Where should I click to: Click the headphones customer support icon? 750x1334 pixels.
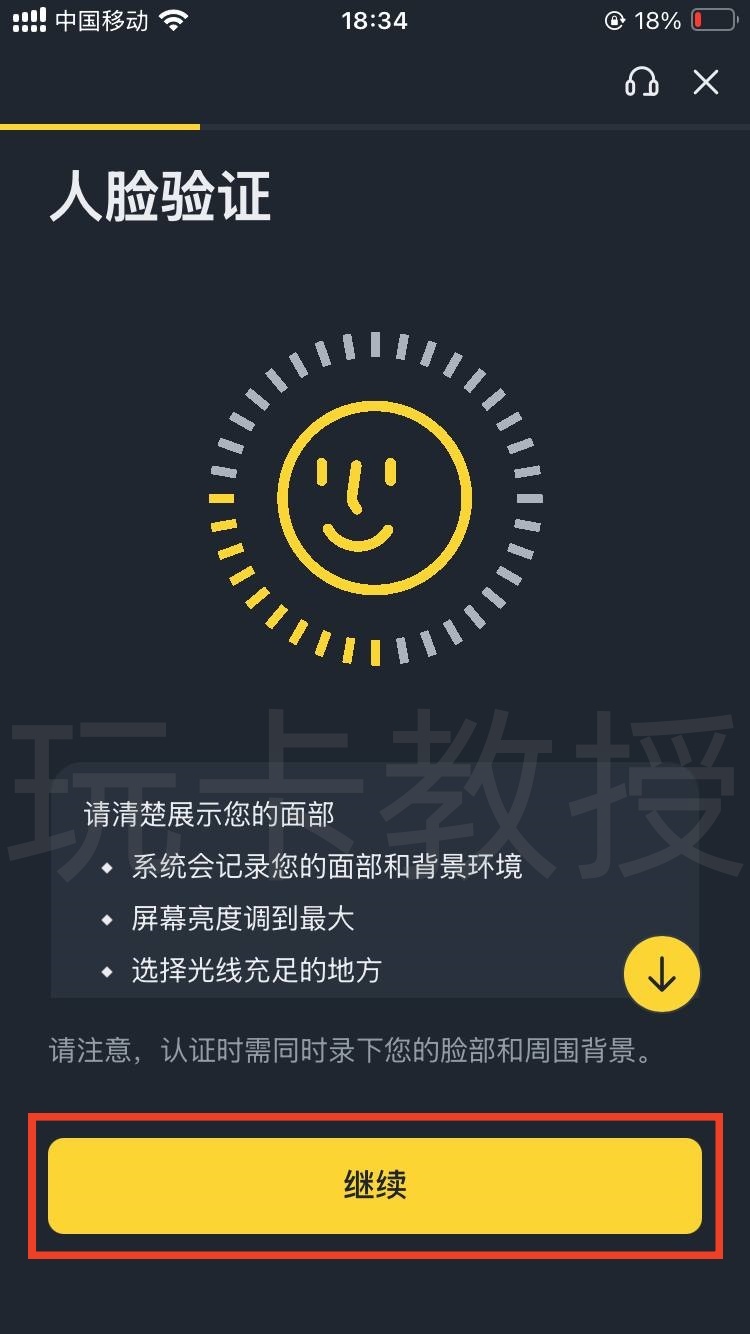tap(643, 83)
